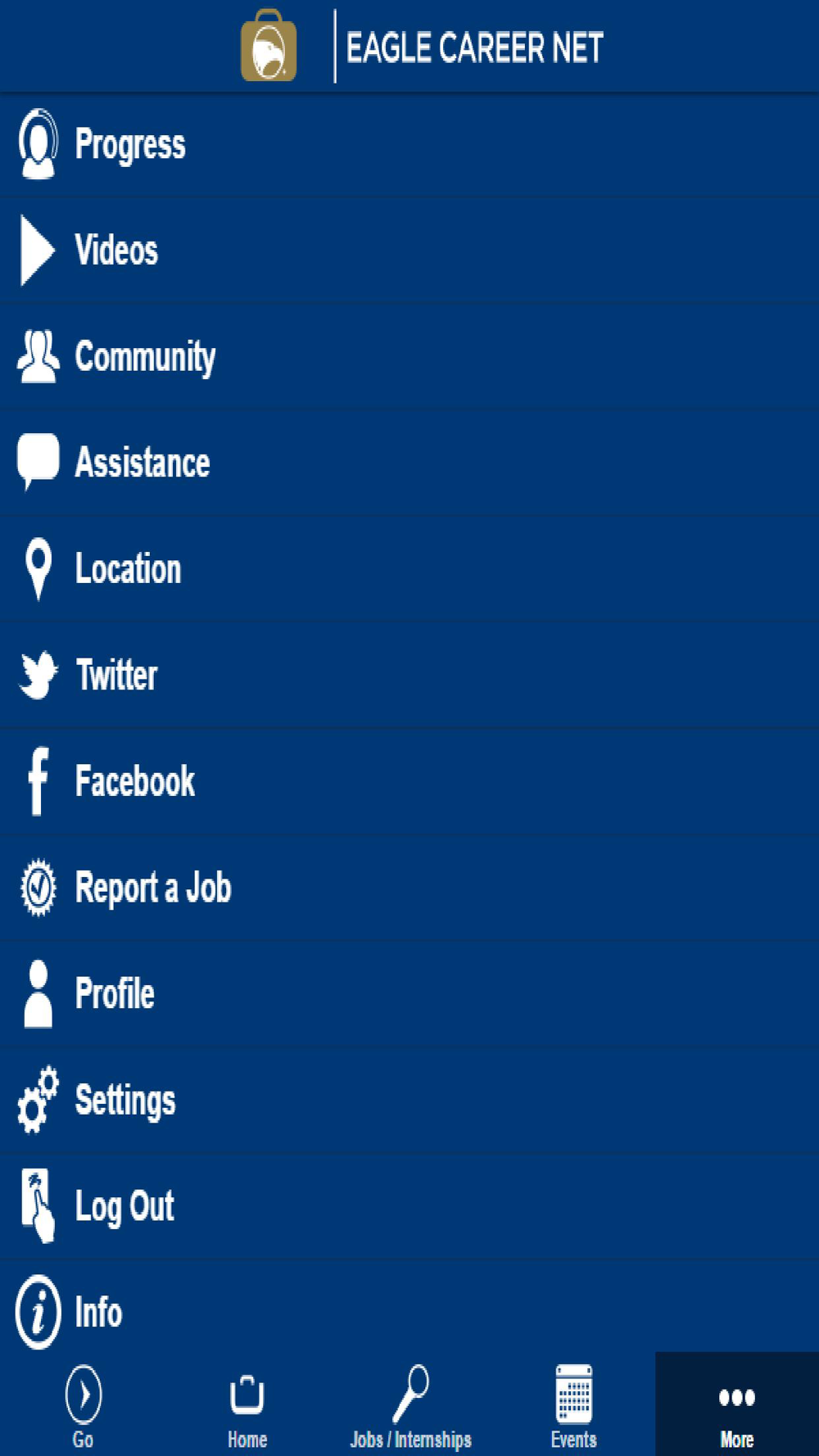Tap Log Out
Image resolution: width=819 pixels, height=1456 pixels.
click(x=409, y=1205)
